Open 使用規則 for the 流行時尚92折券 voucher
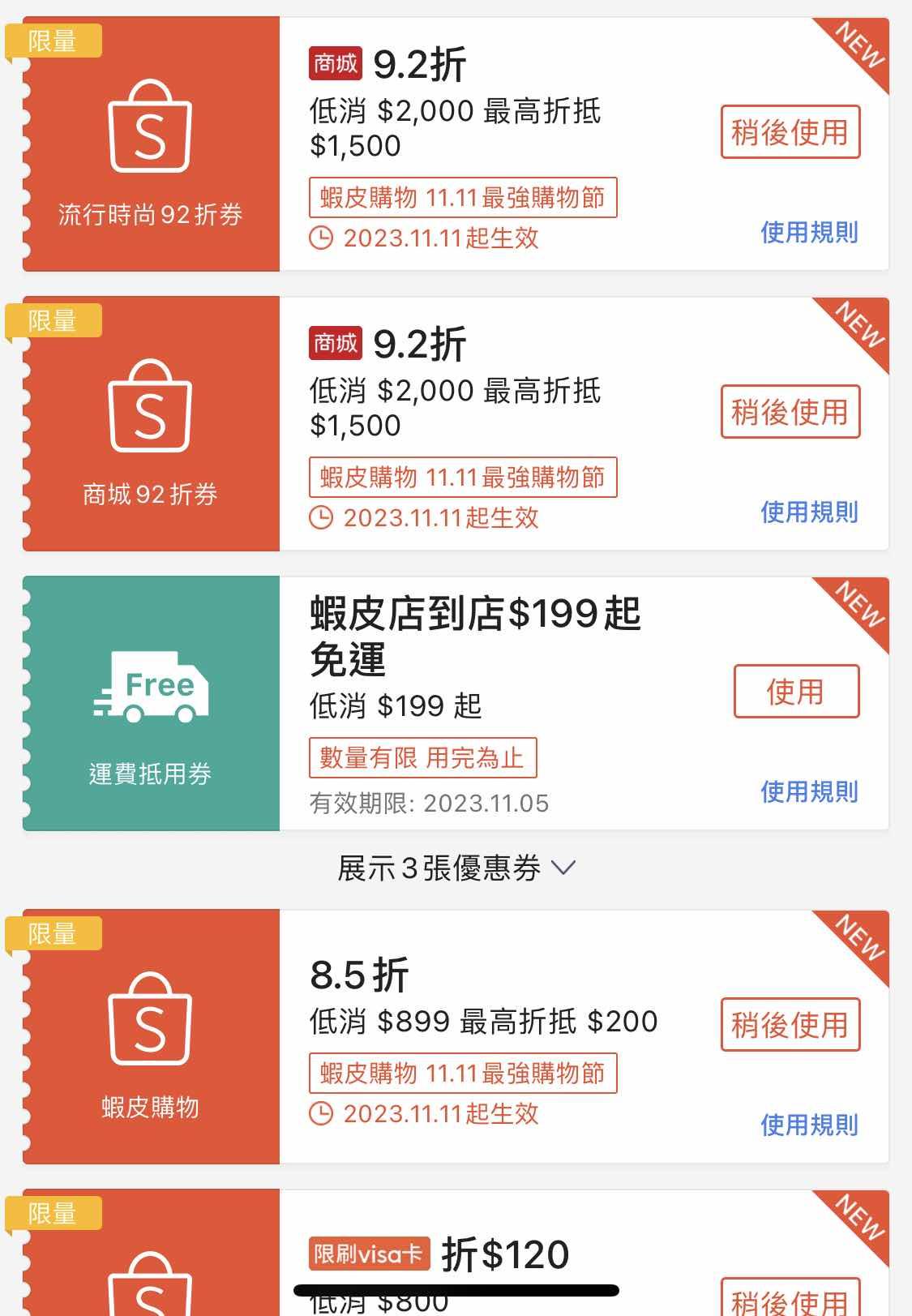 808,233
